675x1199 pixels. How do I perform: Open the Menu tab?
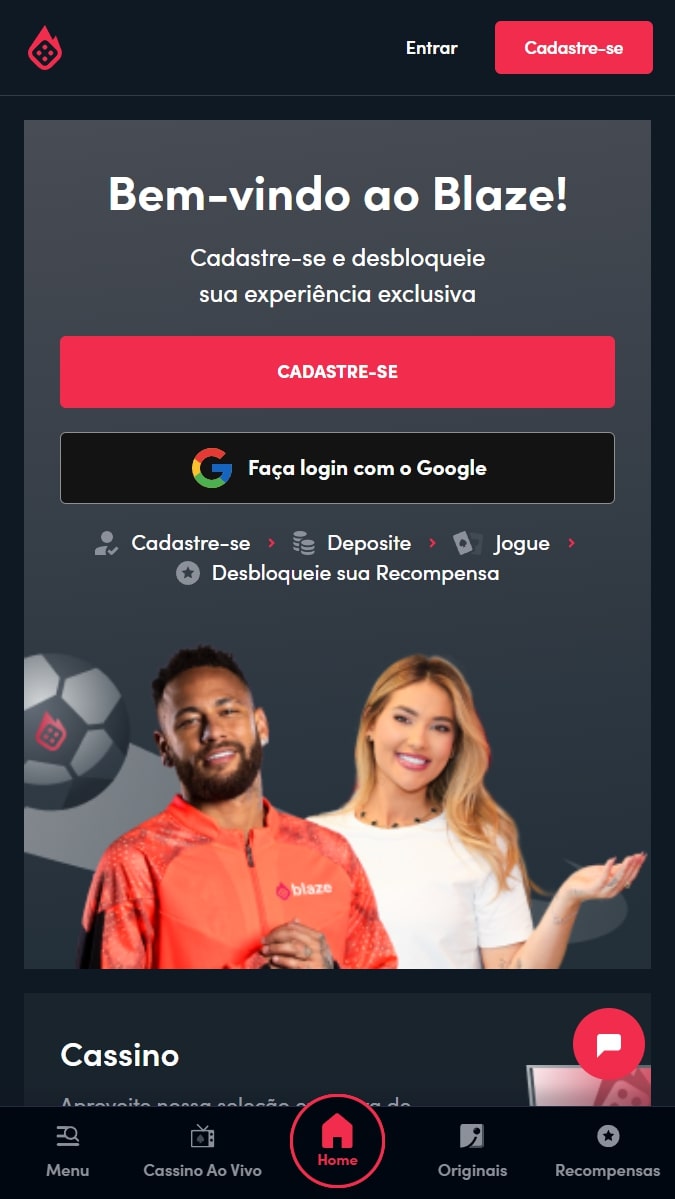(x=67, y=1152)
